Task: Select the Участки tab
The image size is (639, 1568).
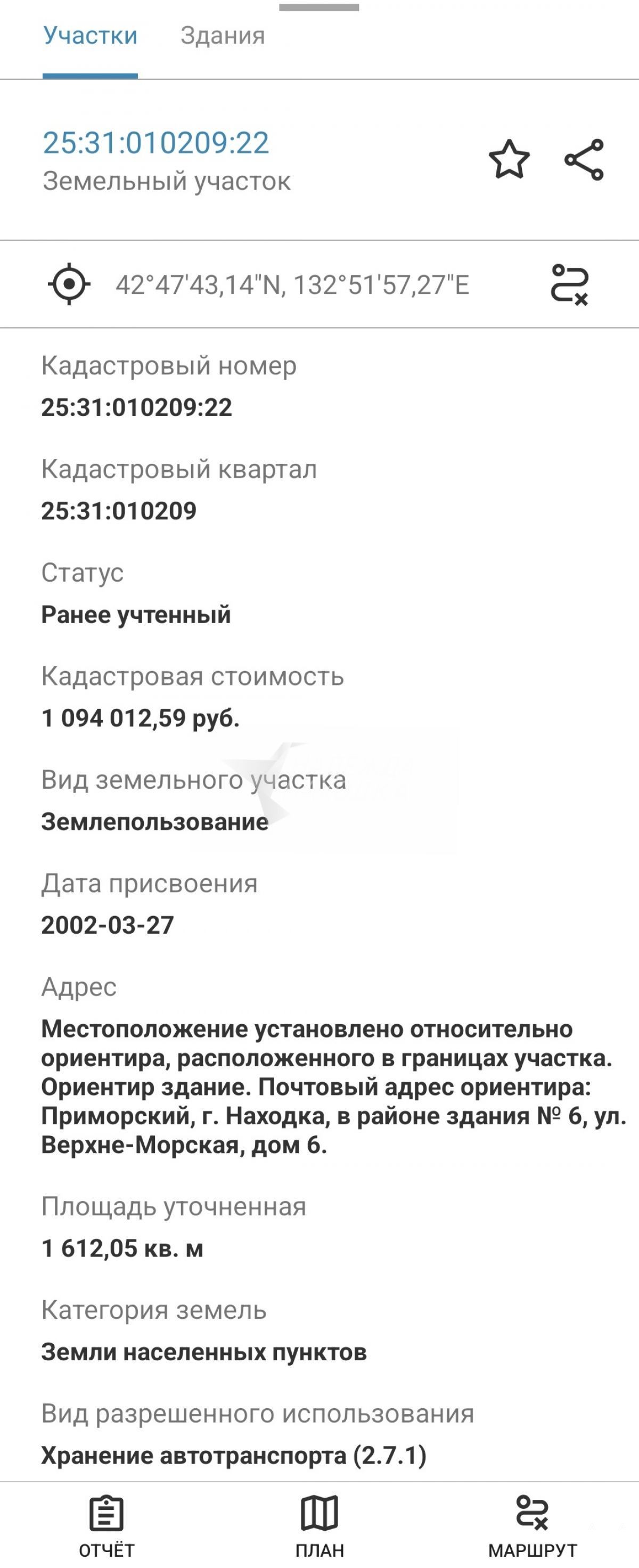Action: point(90,36)
